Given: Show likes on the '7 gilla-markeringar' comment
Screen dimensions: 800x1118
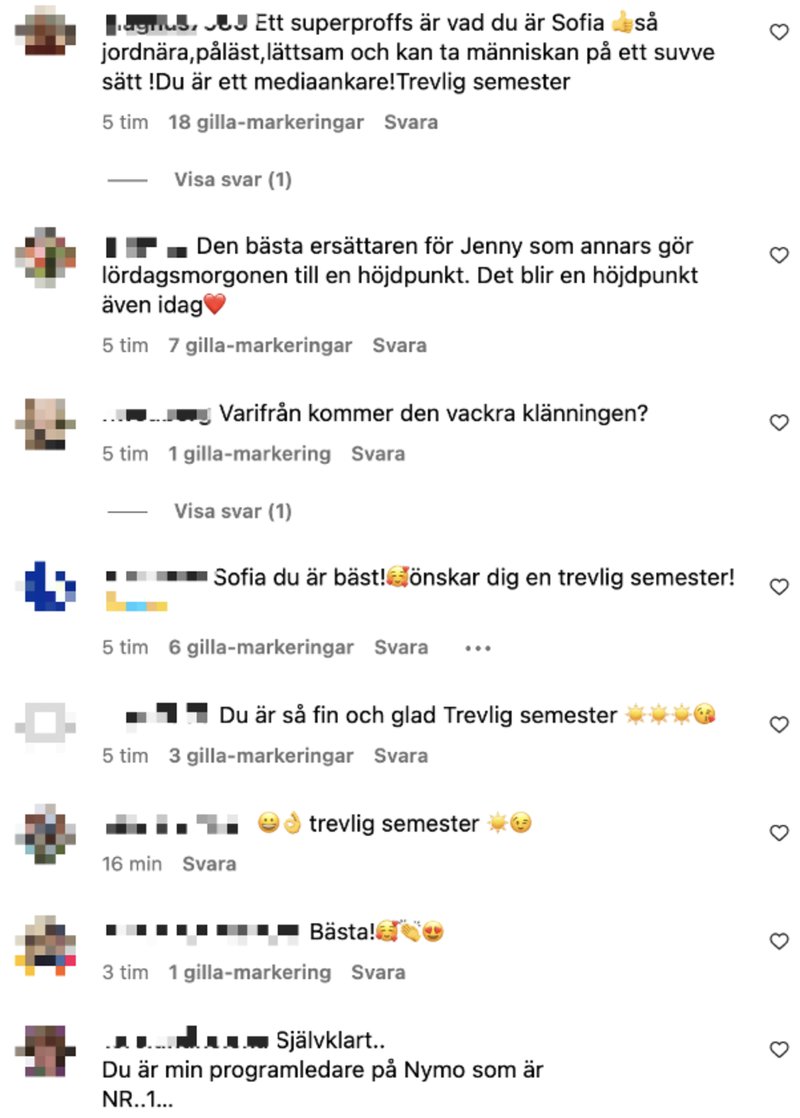Looking at the screenshot, I should [x=260, y=345].
